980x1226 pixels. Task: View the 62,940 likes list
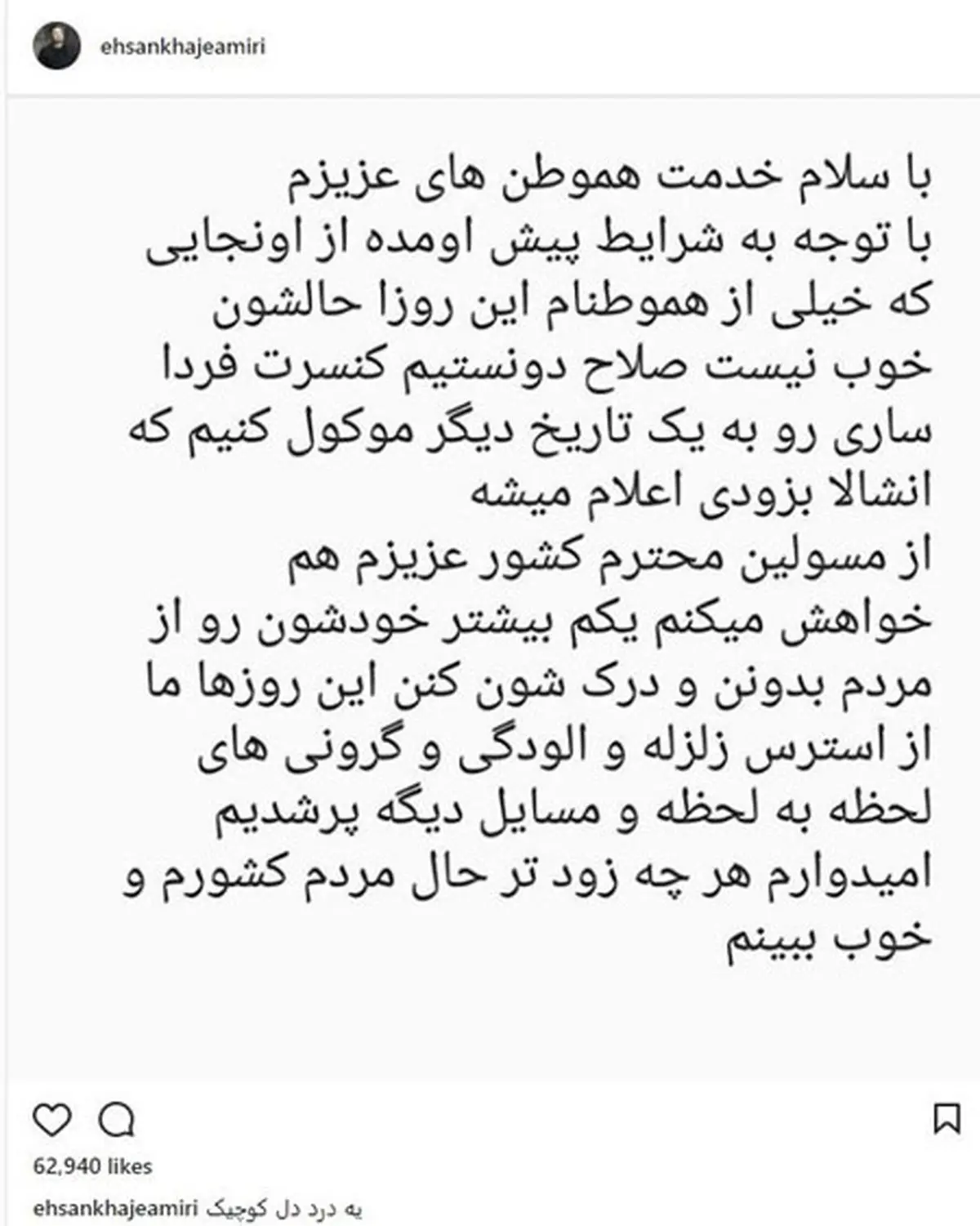[92, 1166]
